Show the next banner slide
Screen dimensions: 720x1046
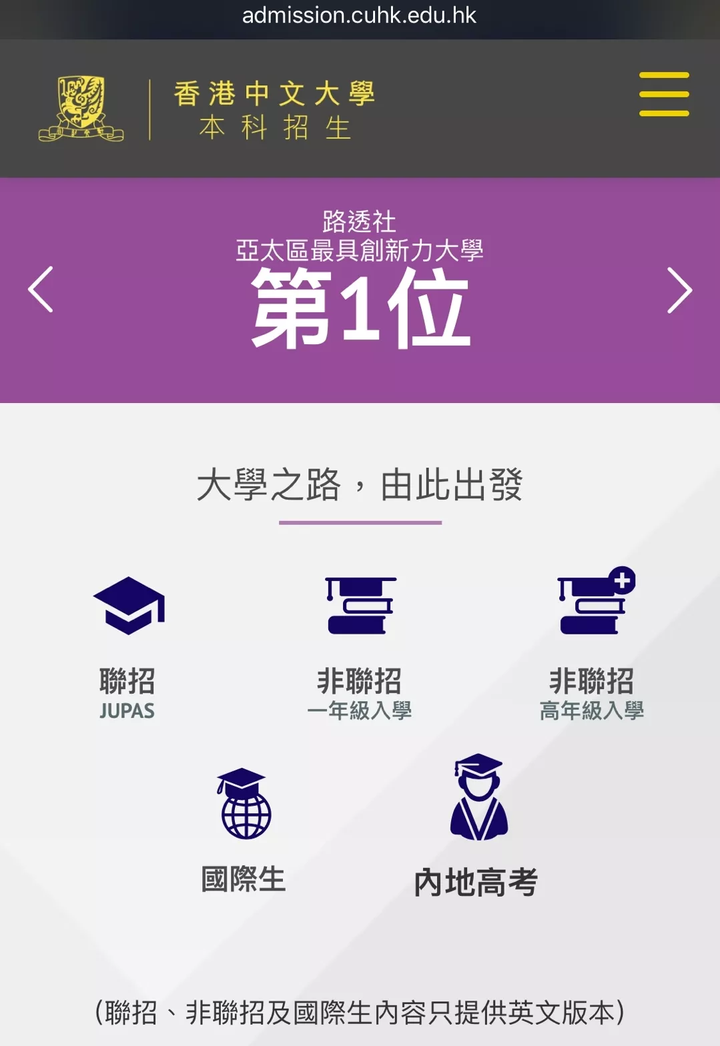click(679, 290)
